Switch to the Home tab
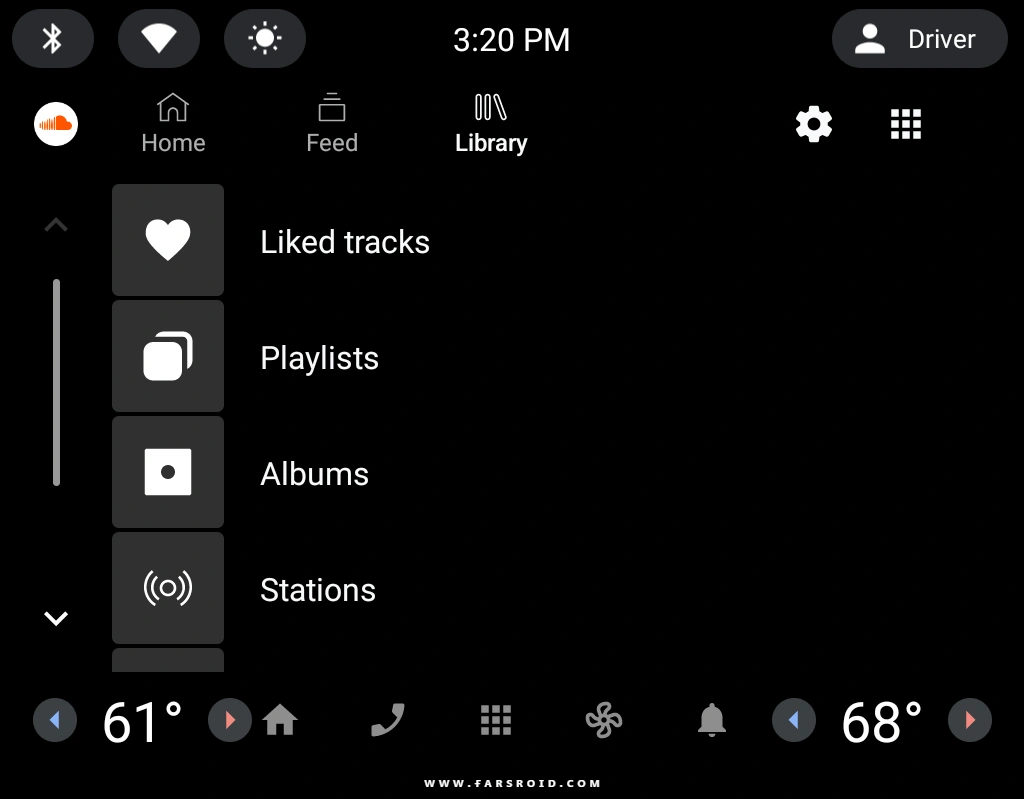Image resolution: width=1024 pixels, height=799 pixels. (173, 123)
